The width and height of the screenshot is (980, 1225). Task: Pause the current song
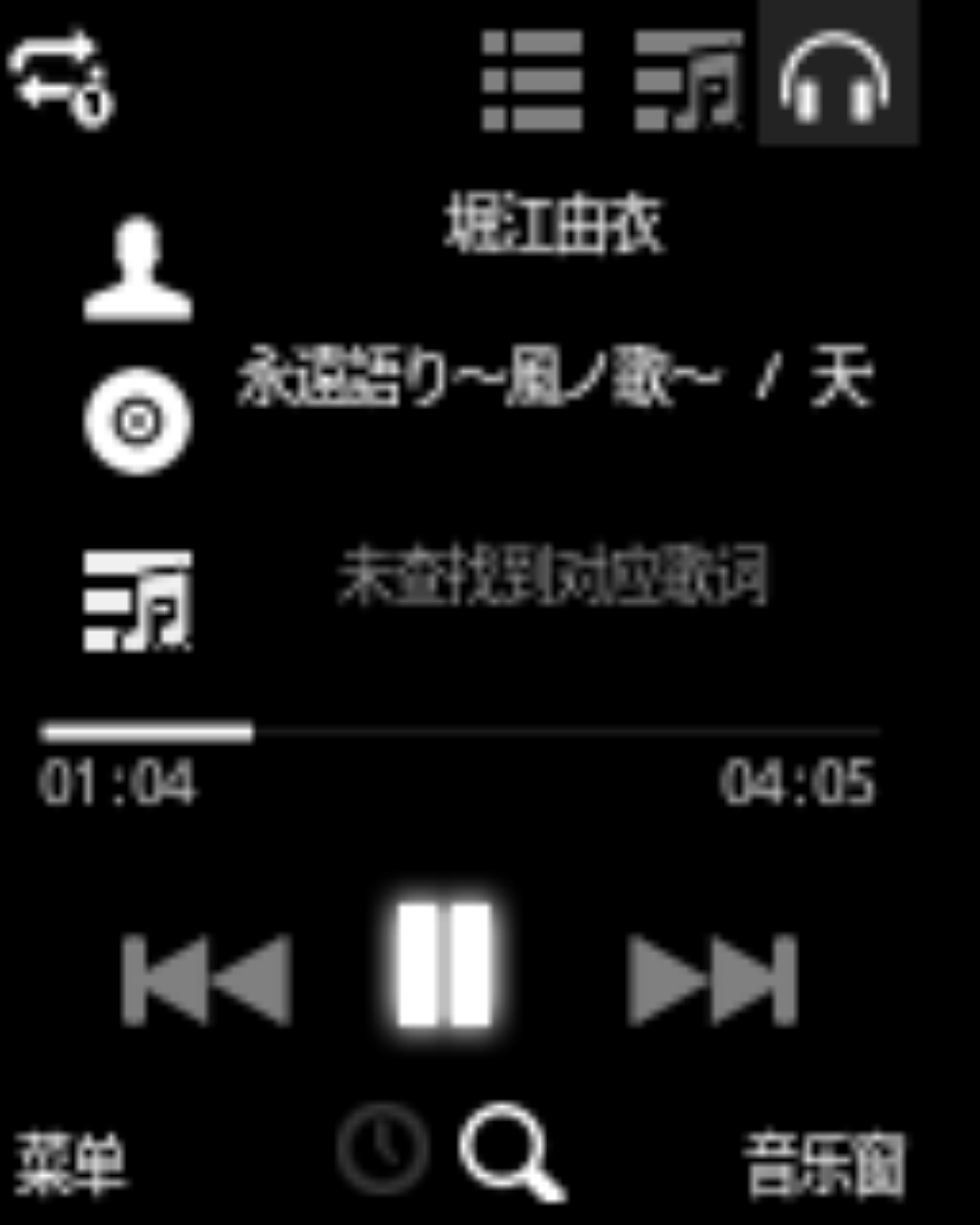[445, 965]
